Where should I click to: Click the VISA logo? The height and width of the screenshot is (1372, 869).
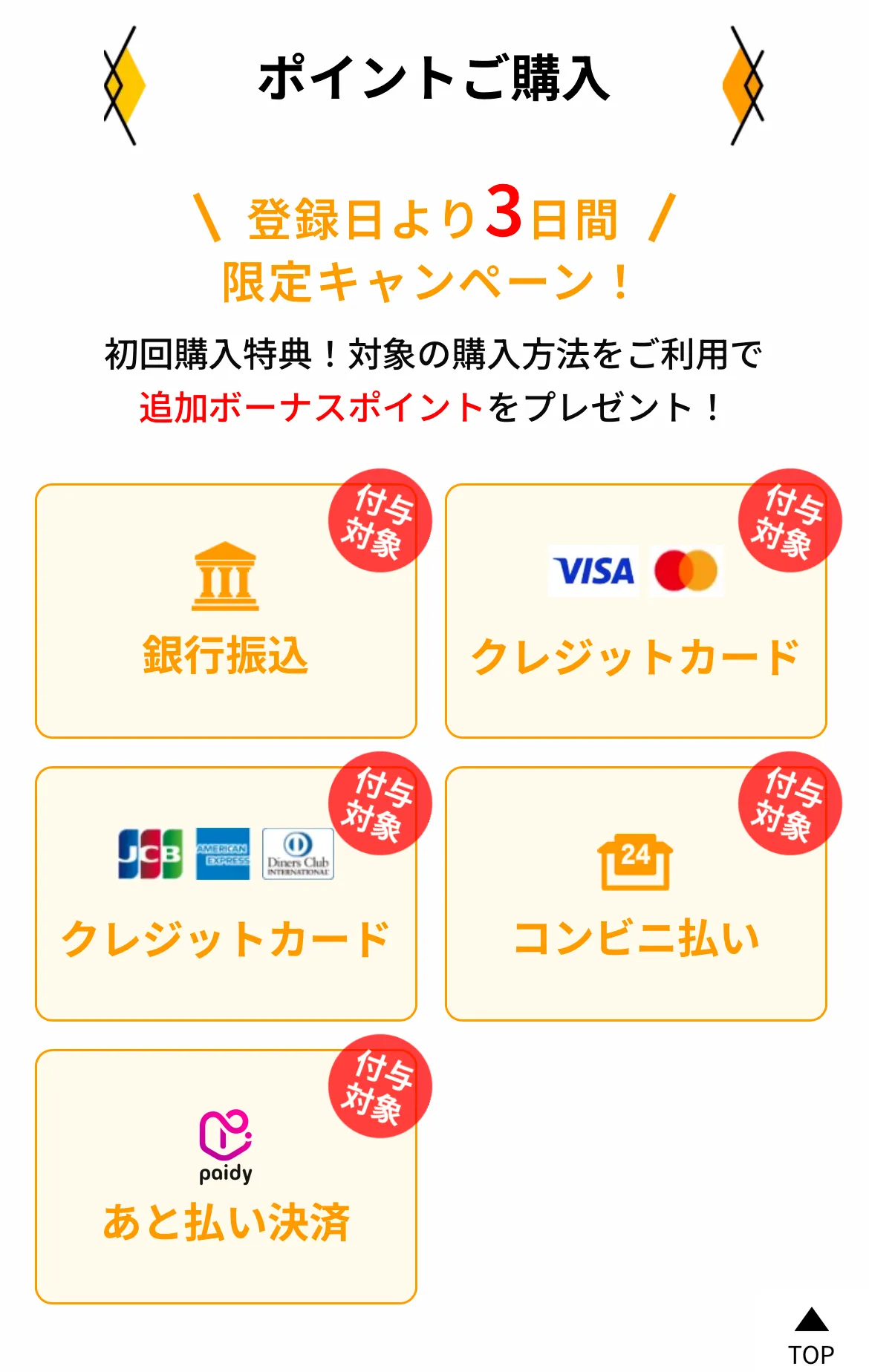coord(594,570)
